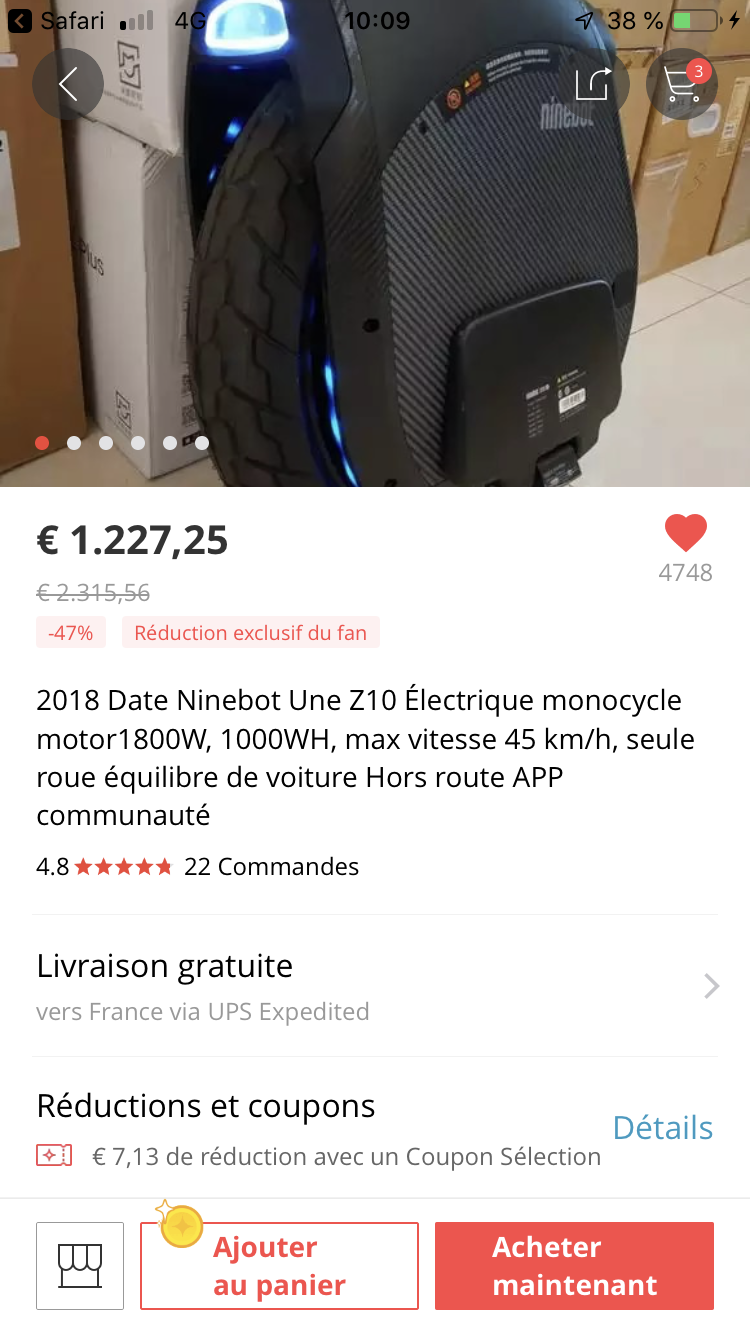Visit the seller's store icon
The width and height of the screenshot is (750, 1334).
pos(80,1266)
